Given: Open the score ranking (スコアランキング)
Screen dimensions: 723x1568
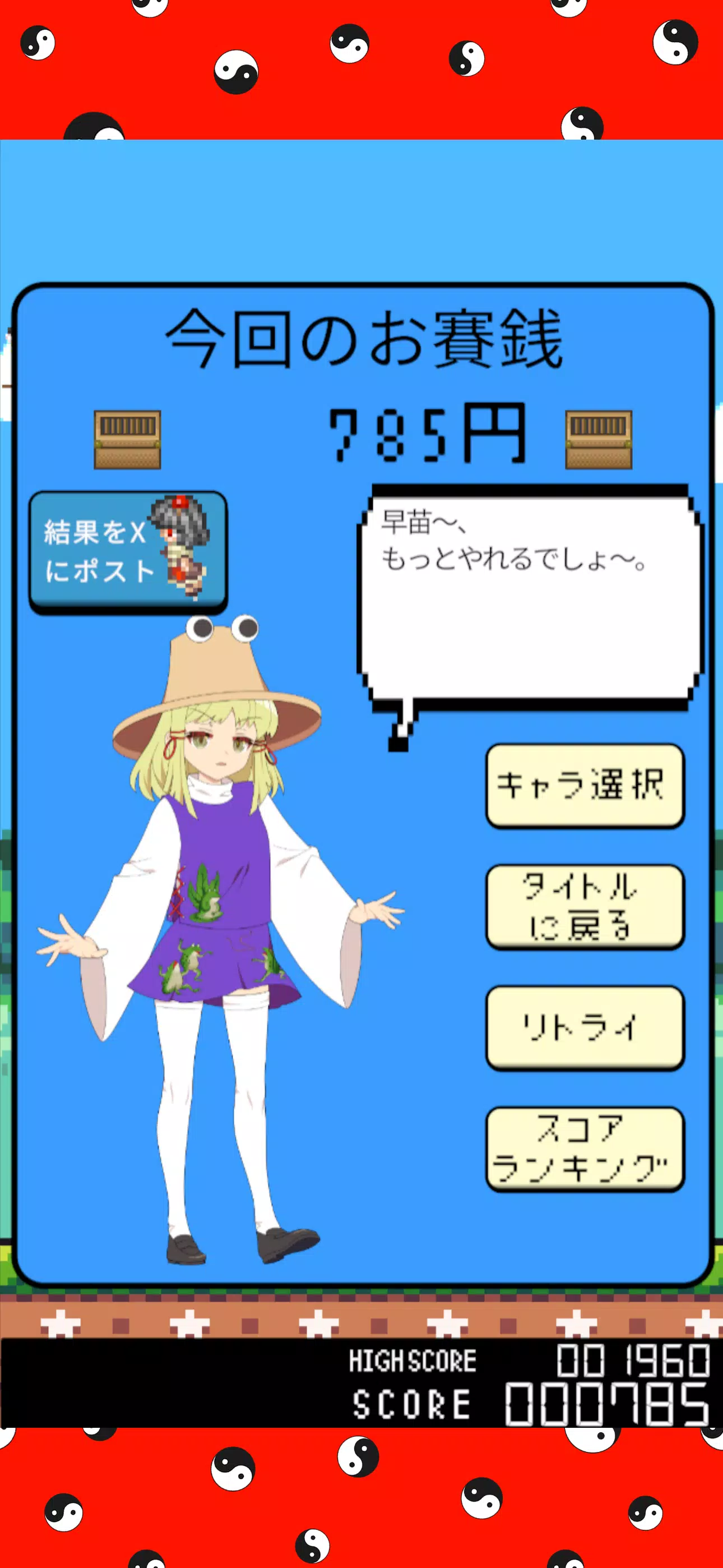Looking at the screenshot, I should 585,1149.
